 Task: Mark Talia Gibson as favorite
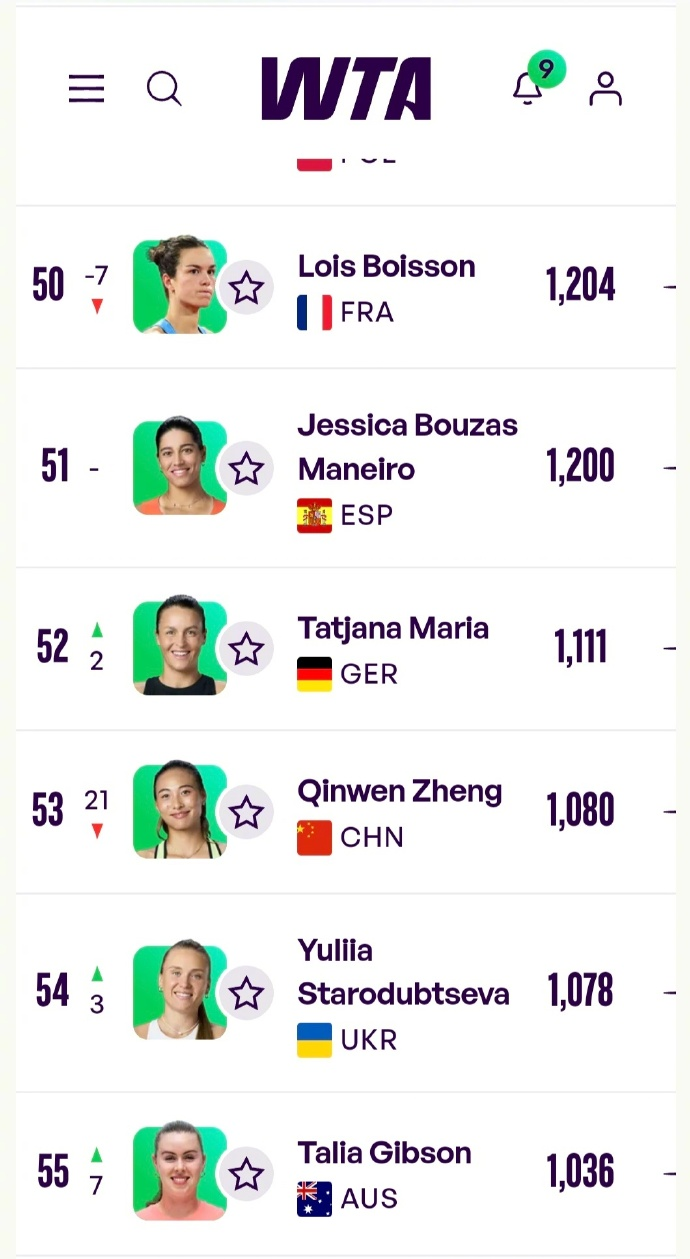coord(246,1173)
